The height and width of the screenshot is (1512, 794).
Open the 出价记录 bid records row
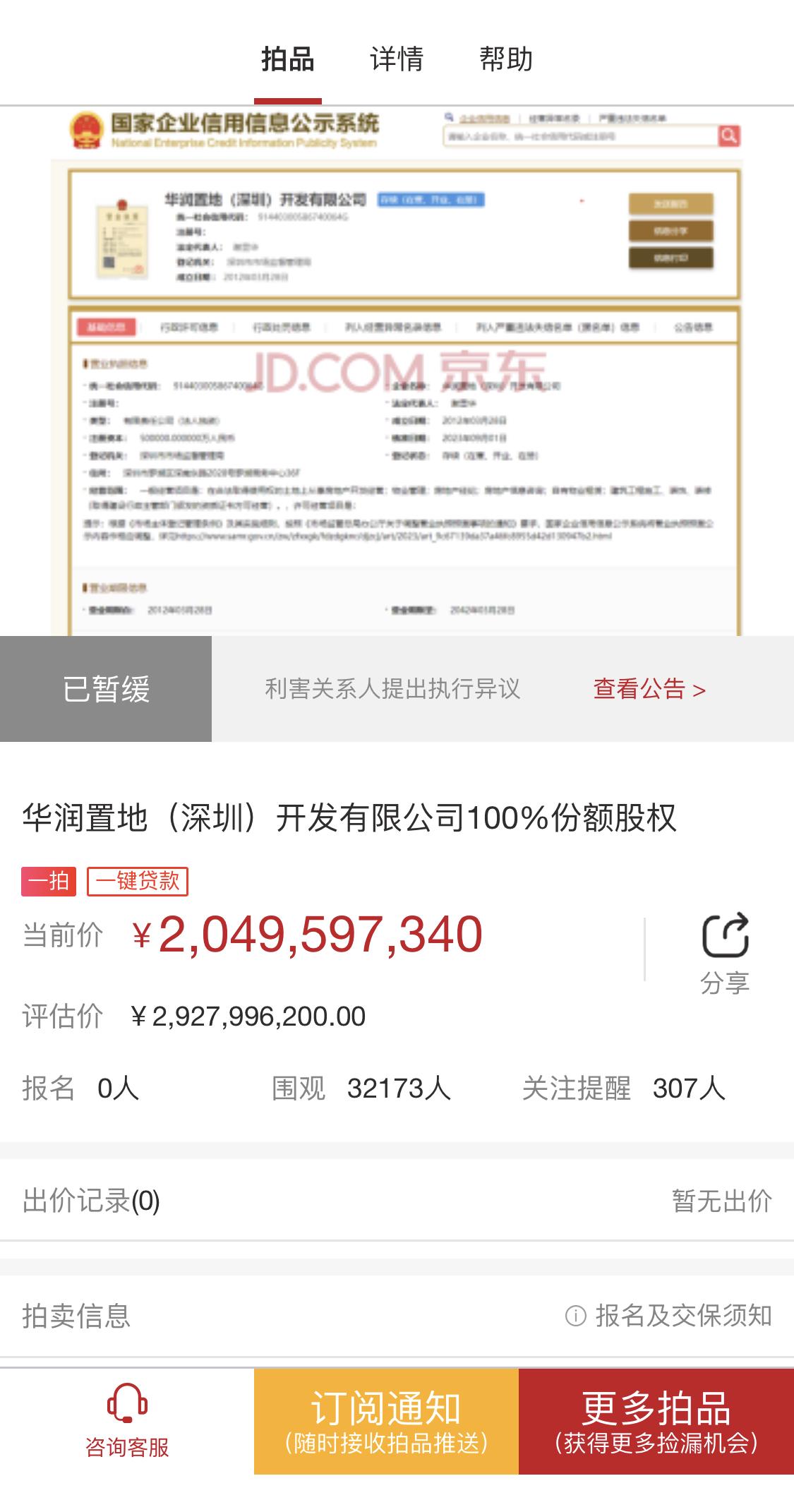[x=397, y=1201]
